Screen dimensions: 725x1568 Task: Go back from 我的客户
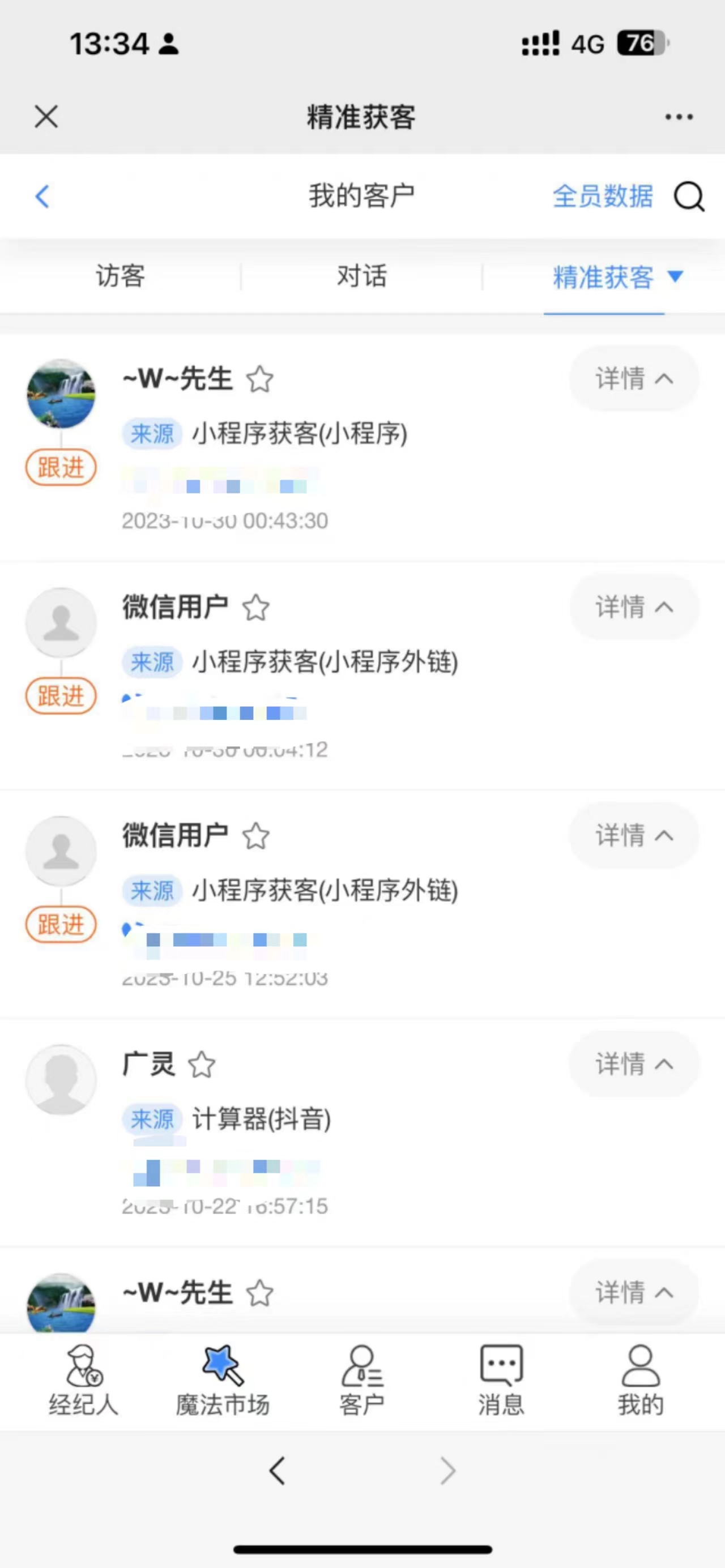tap(42, 196)
